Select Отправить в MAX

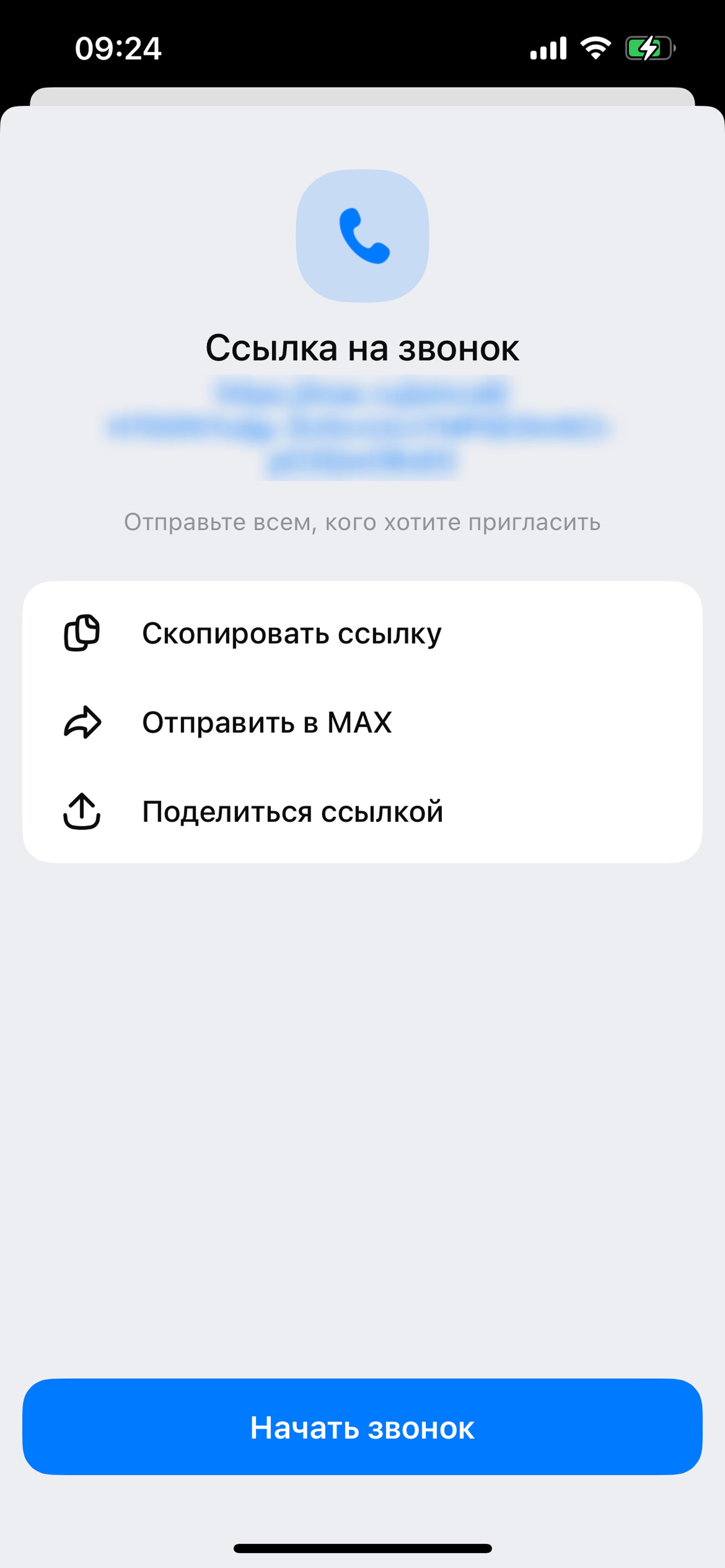(362, 722)
